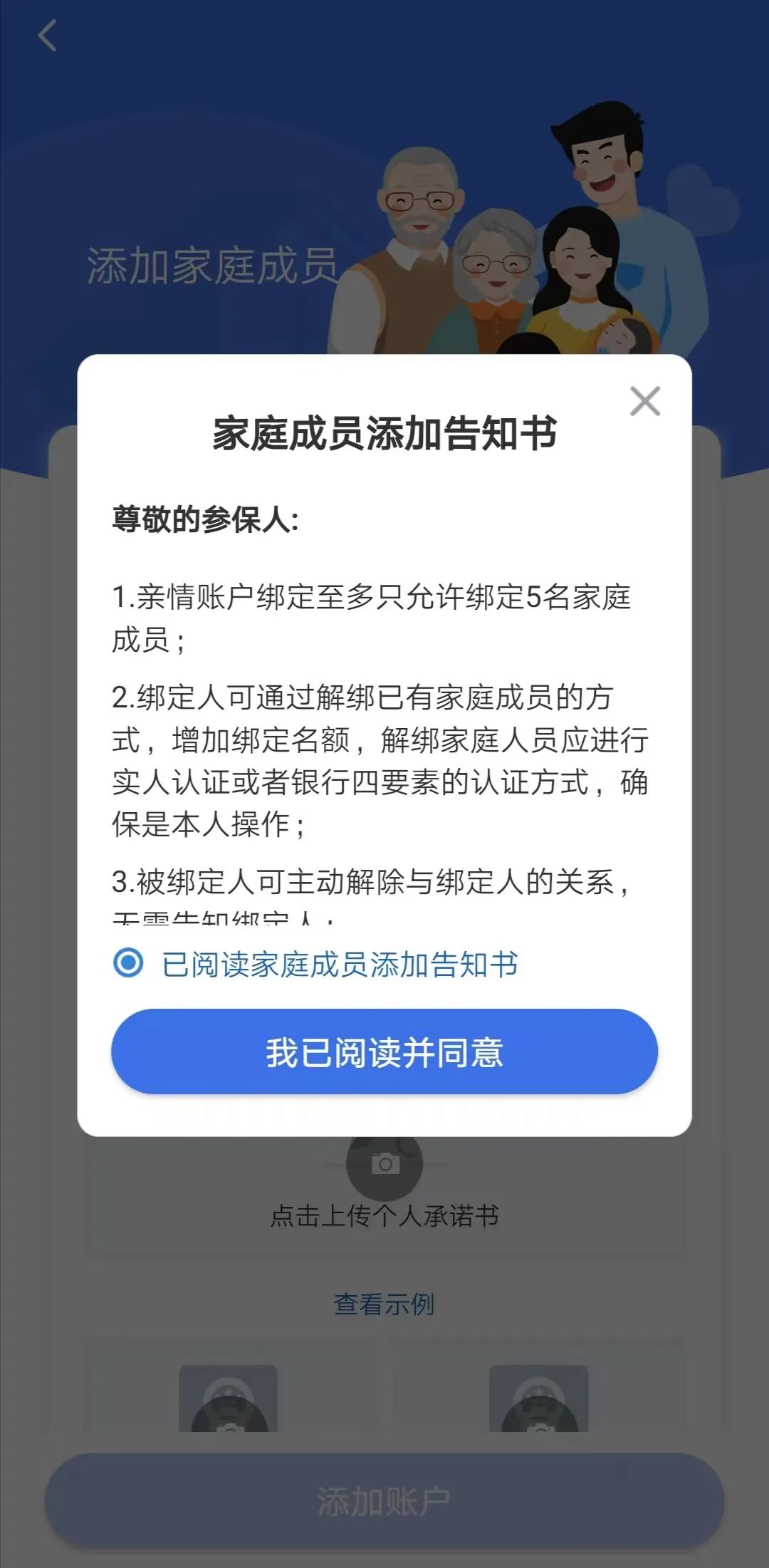The height and width of the screenshot is (1568, 769).
Task: Close the 家庭成员添加告知书 dialog
Action: coord(645,401)
